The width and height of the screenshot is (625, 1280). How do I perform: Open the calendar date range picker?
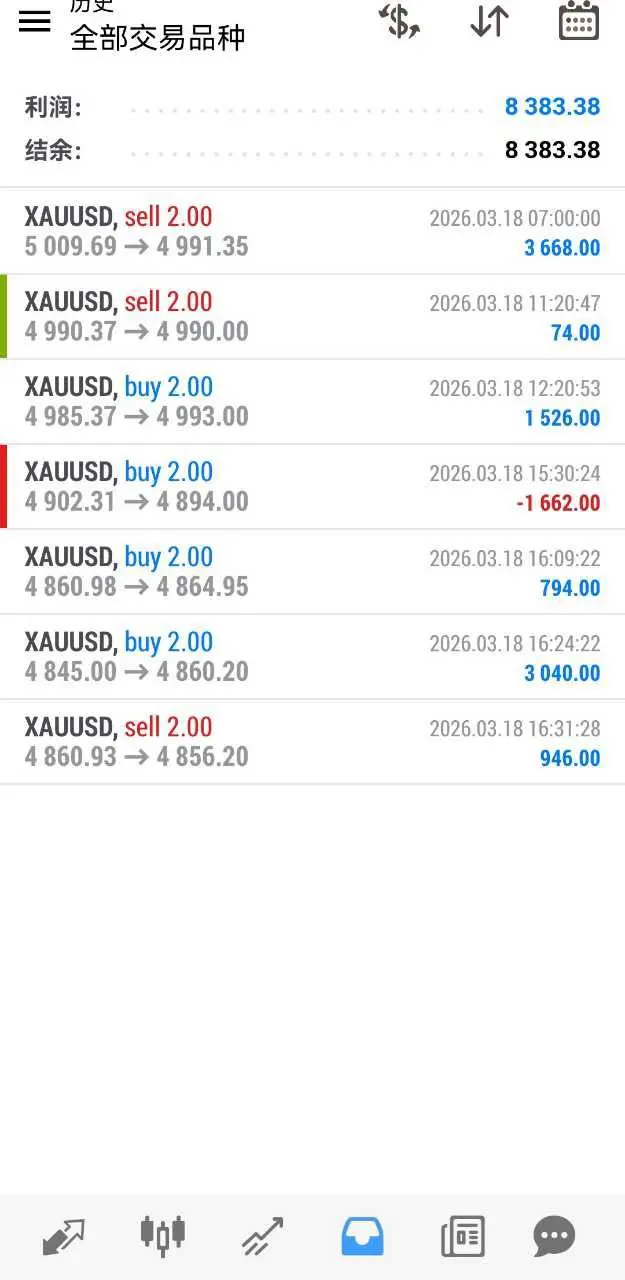[x=578, y=21]
